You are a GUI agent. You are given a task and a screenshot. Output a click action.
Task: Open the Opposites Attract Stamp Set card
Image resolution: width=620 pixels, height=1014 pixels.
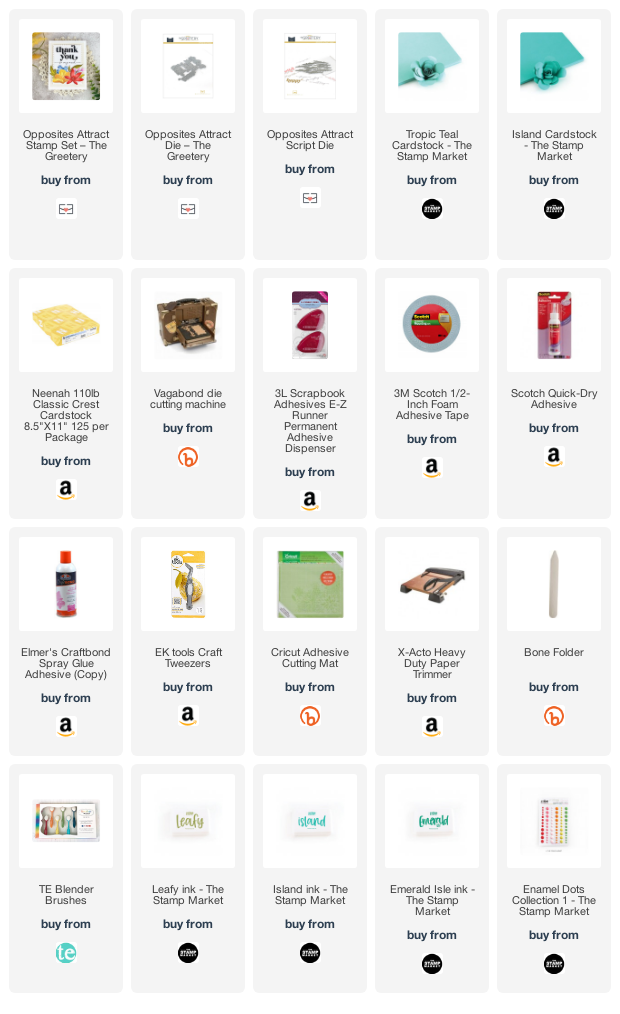(66, 66)
